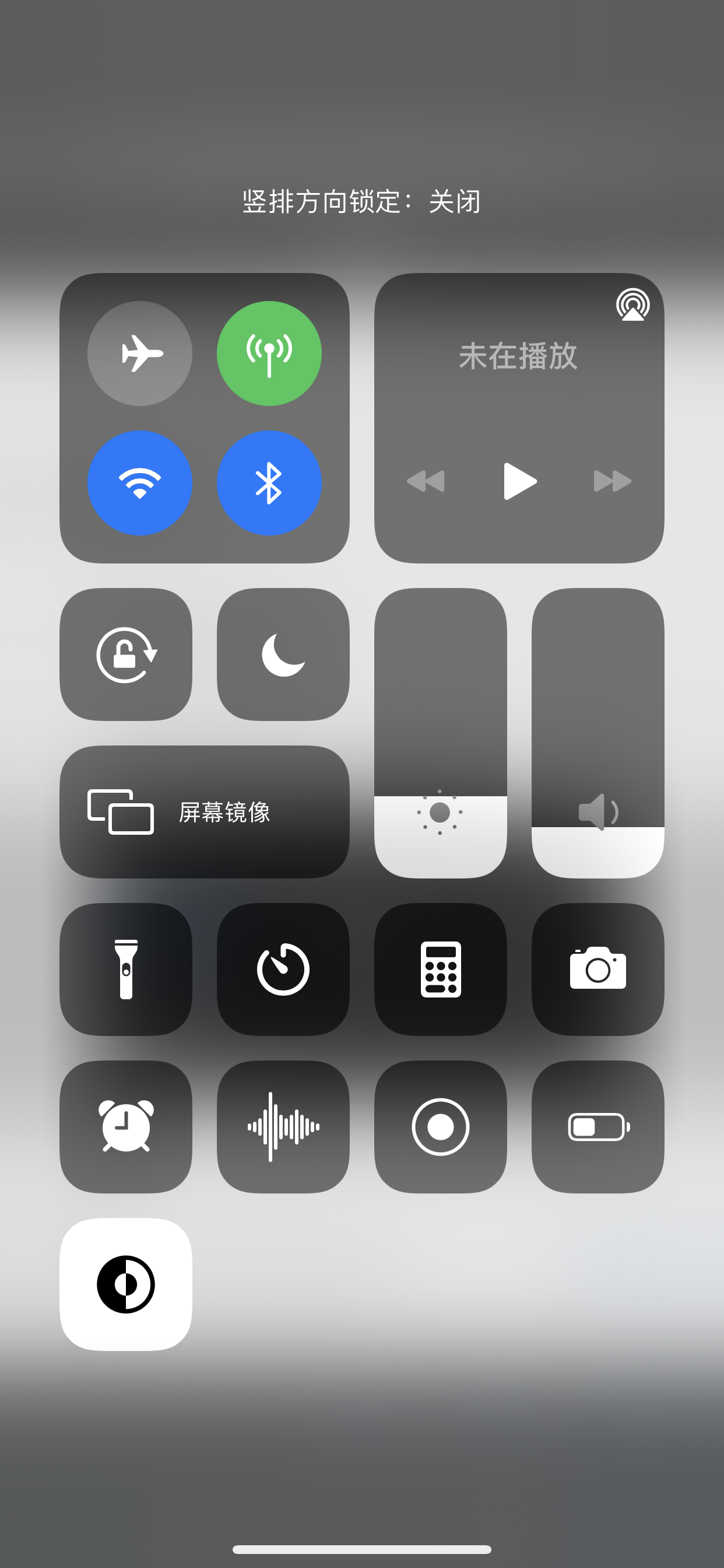Open the timer
The width and height of the screenshot is (724, 1568).
coord(283,969)
